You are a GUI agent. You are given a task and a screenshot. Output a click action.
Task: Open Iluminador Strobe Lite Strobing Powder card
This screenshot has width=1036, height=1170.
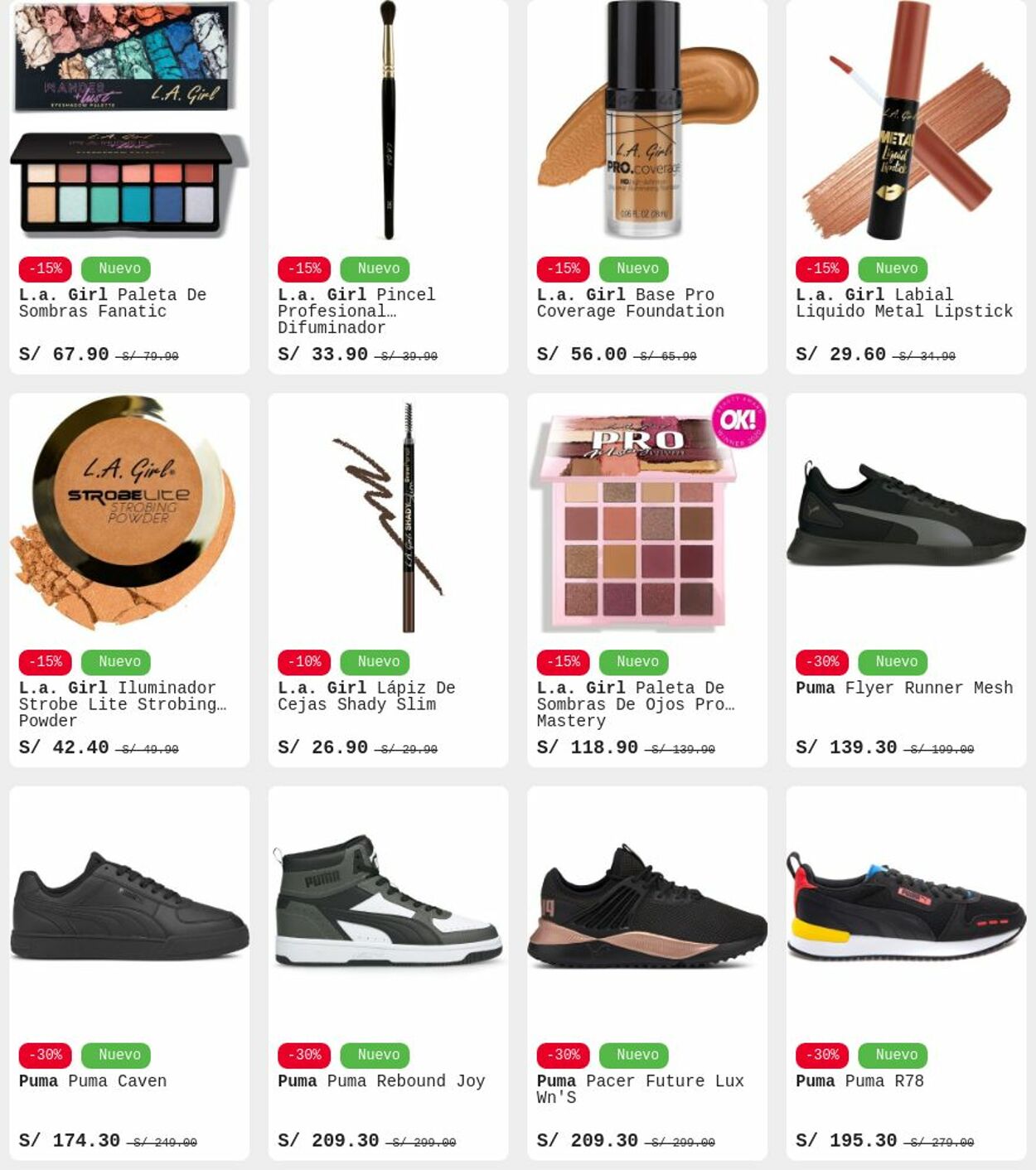point(128,703)
